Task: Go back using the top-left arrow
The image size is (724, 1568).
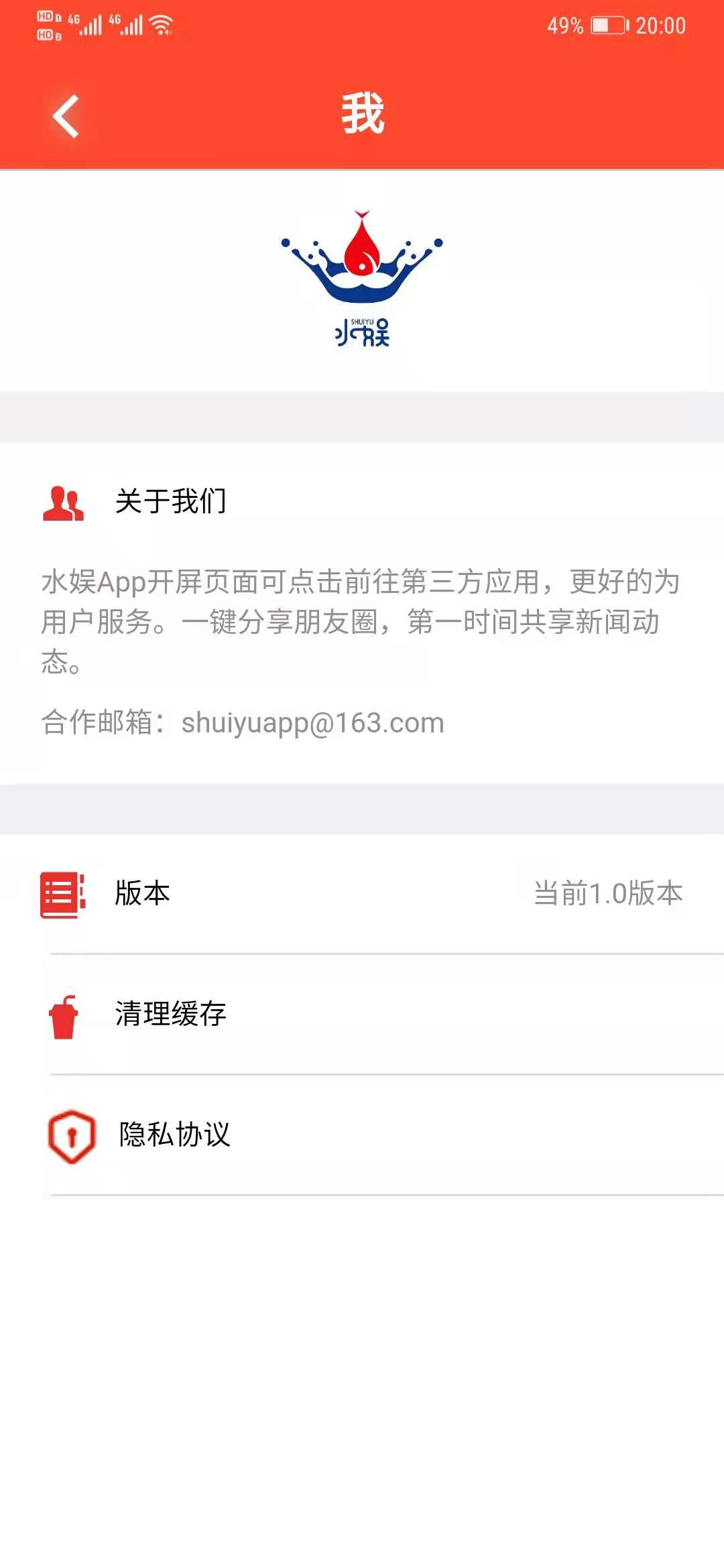Action: click(x=66, y=116)
